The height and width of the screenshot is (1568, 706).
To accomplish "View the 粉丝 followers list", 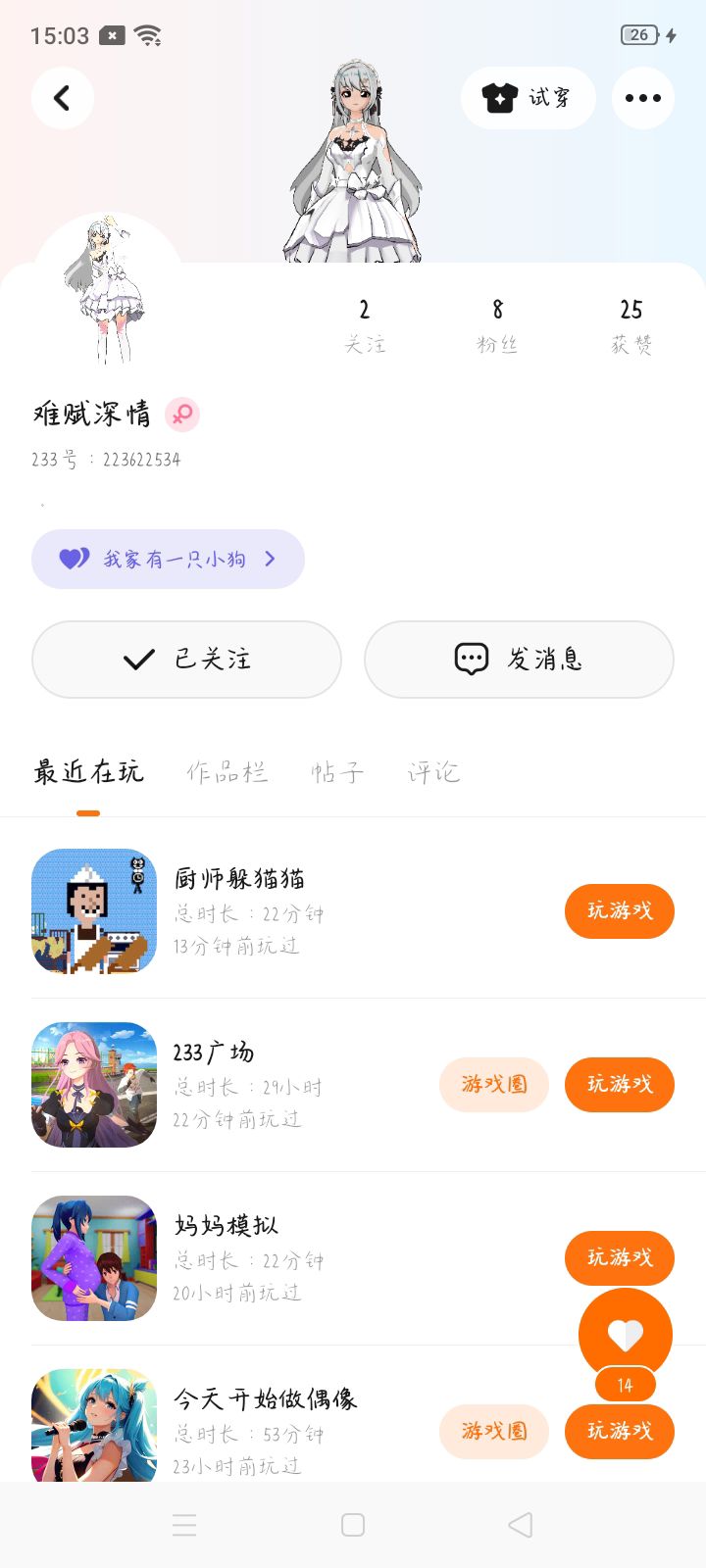I will 497,325.
